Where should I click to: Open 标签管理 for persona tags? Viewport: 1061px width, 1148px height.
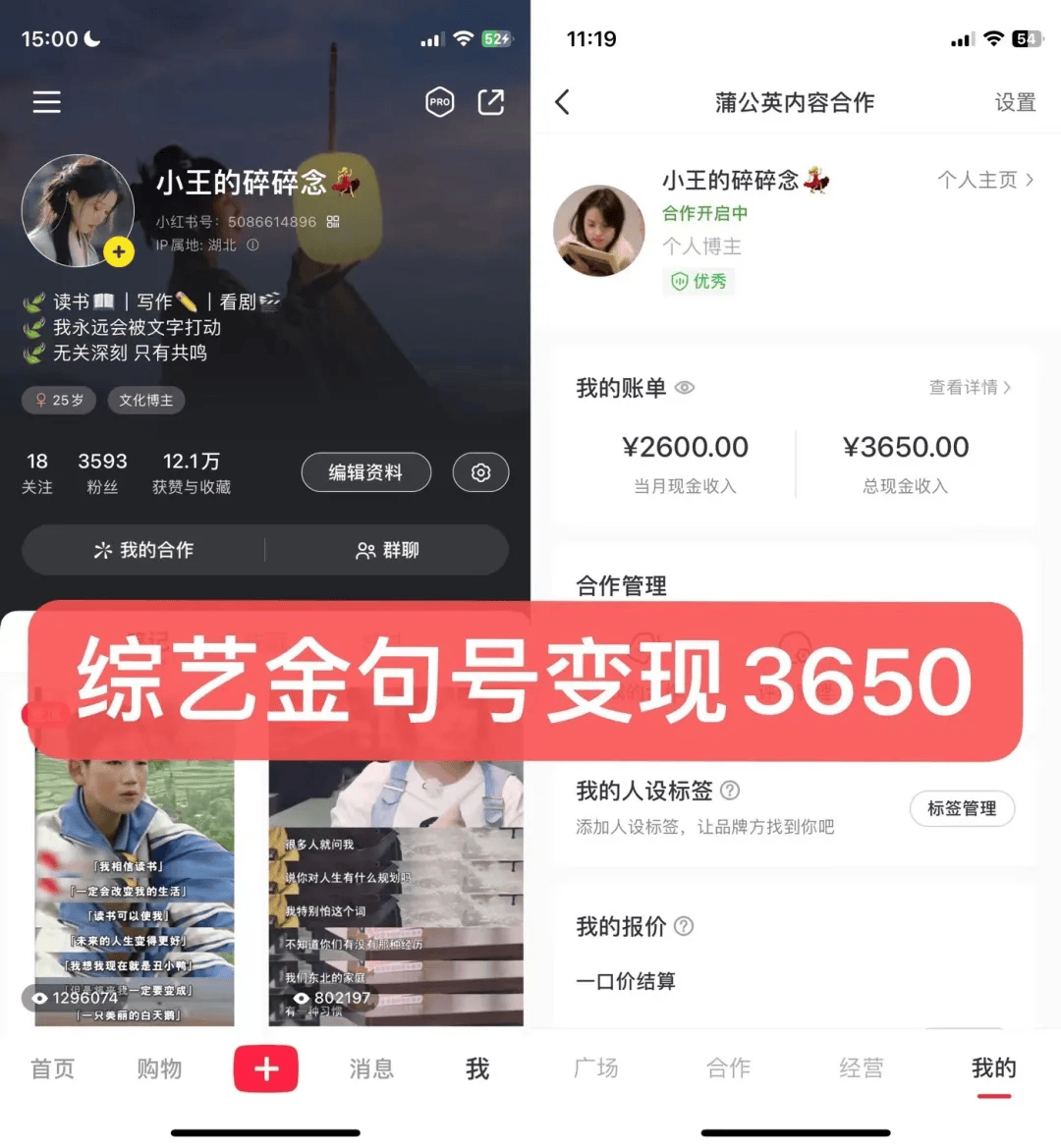tap(962, 809)
